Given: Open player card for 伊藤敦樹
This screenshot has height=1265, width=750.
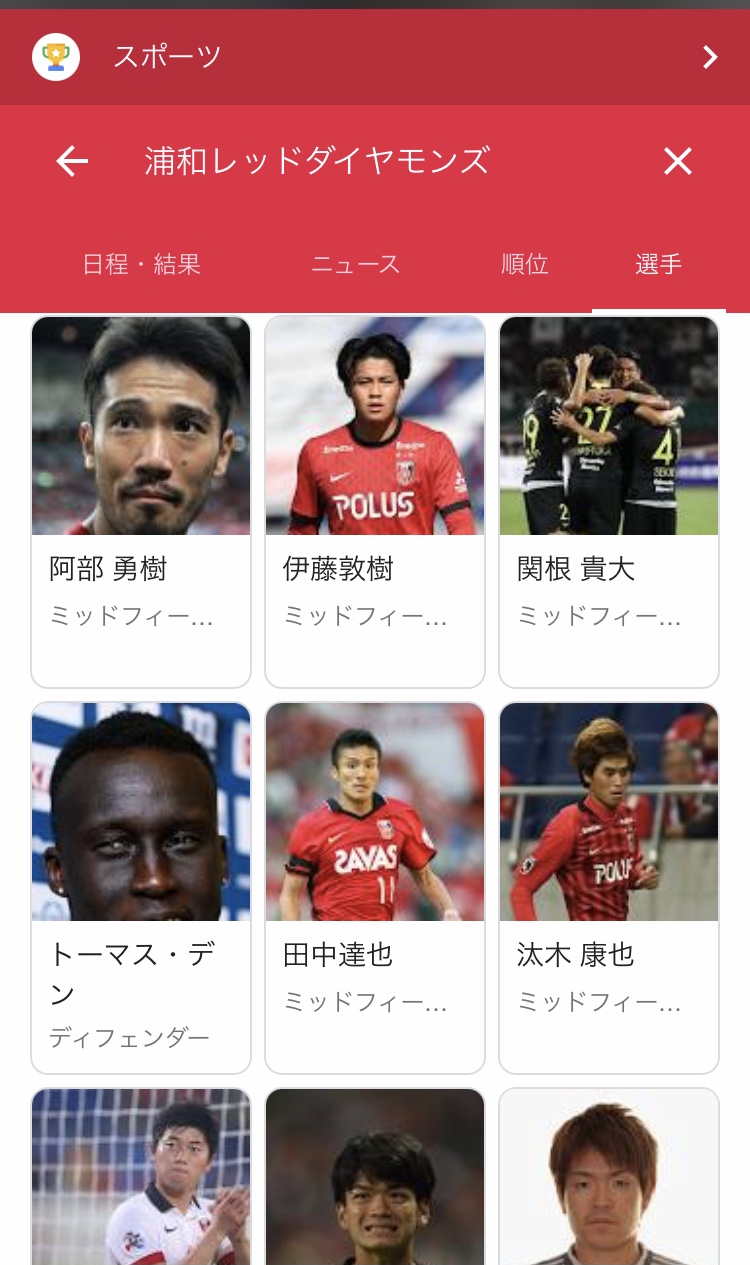Looking at the screenshot, I should coord(375,502).
